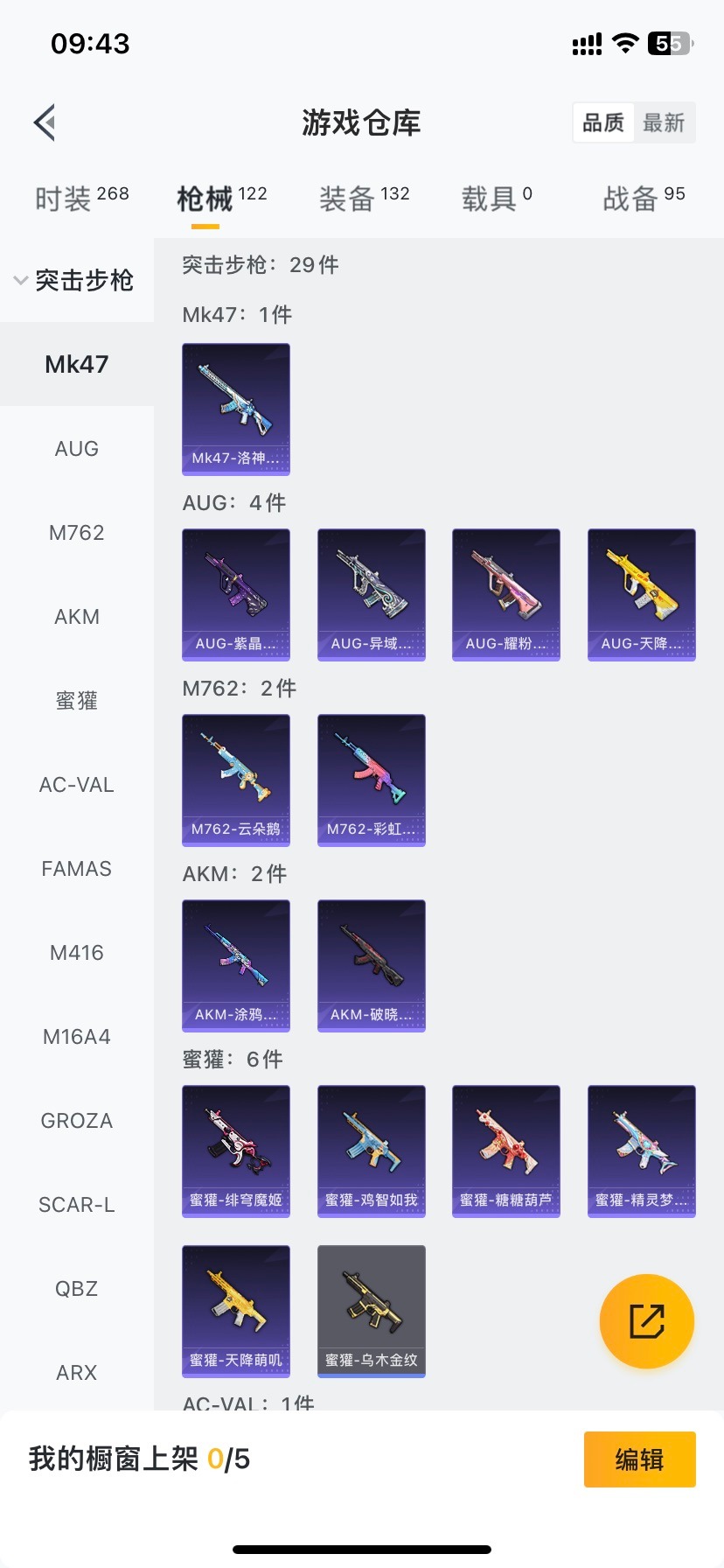View the AUG-紫晶 skin
The width and height of the screenshot is (724, 1568).
pyautogui.click(x=236, y=594)
